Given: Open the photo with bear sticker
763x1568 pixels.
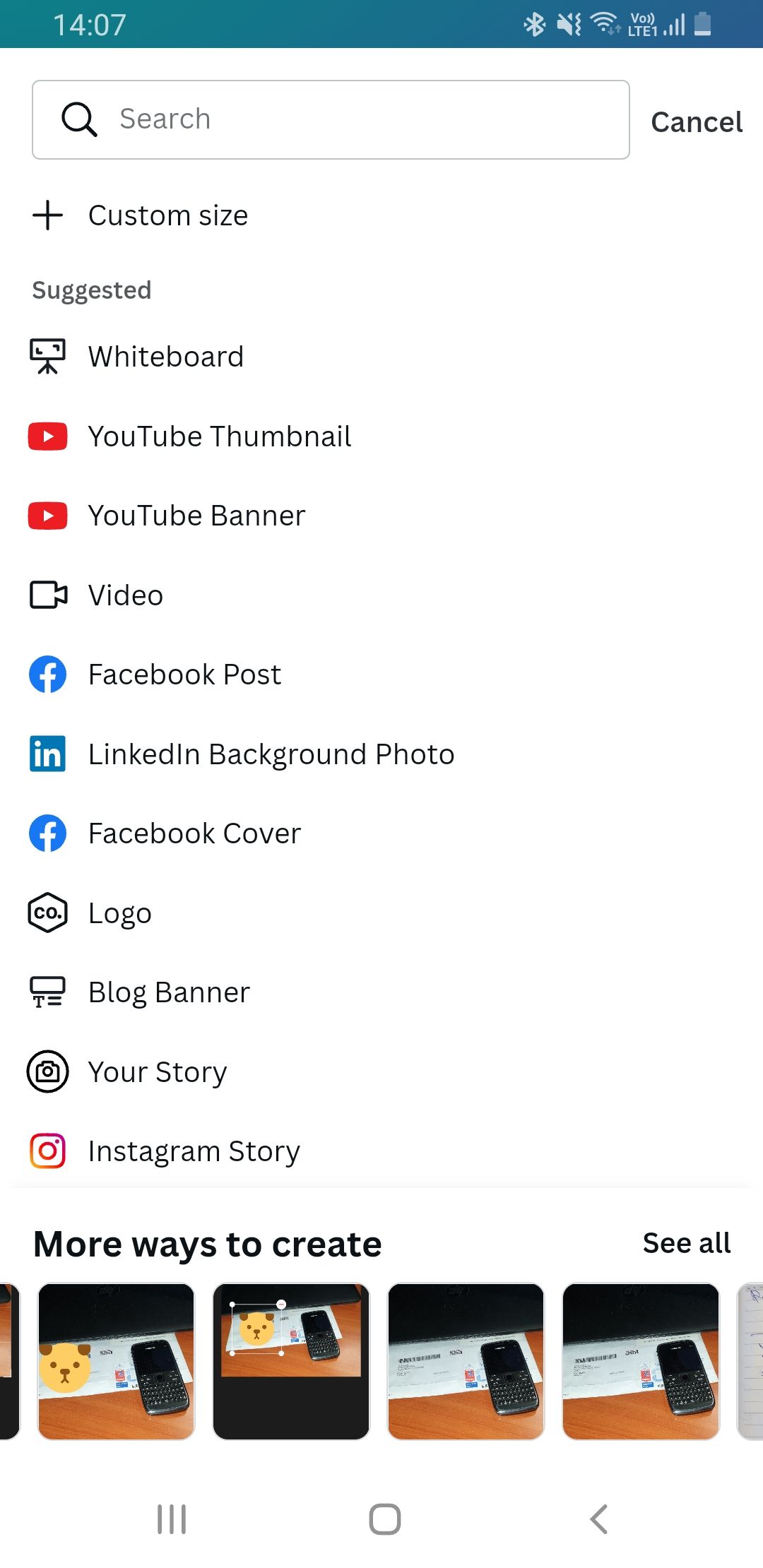Looking at the screenshot, I should [x=116, y=1361].
